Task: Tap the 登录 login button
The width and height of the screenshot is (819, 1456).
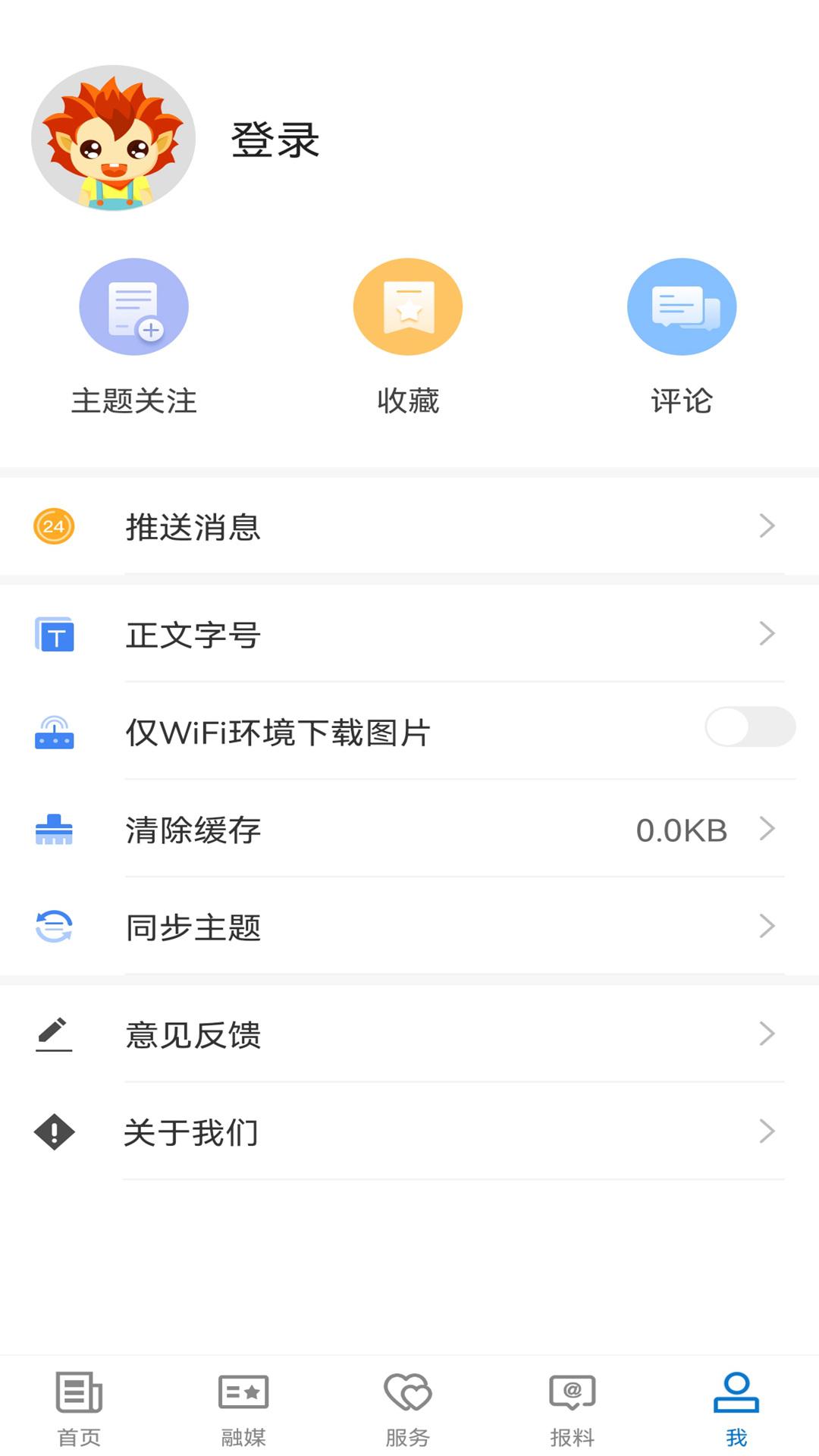Action: pos(276,140)
